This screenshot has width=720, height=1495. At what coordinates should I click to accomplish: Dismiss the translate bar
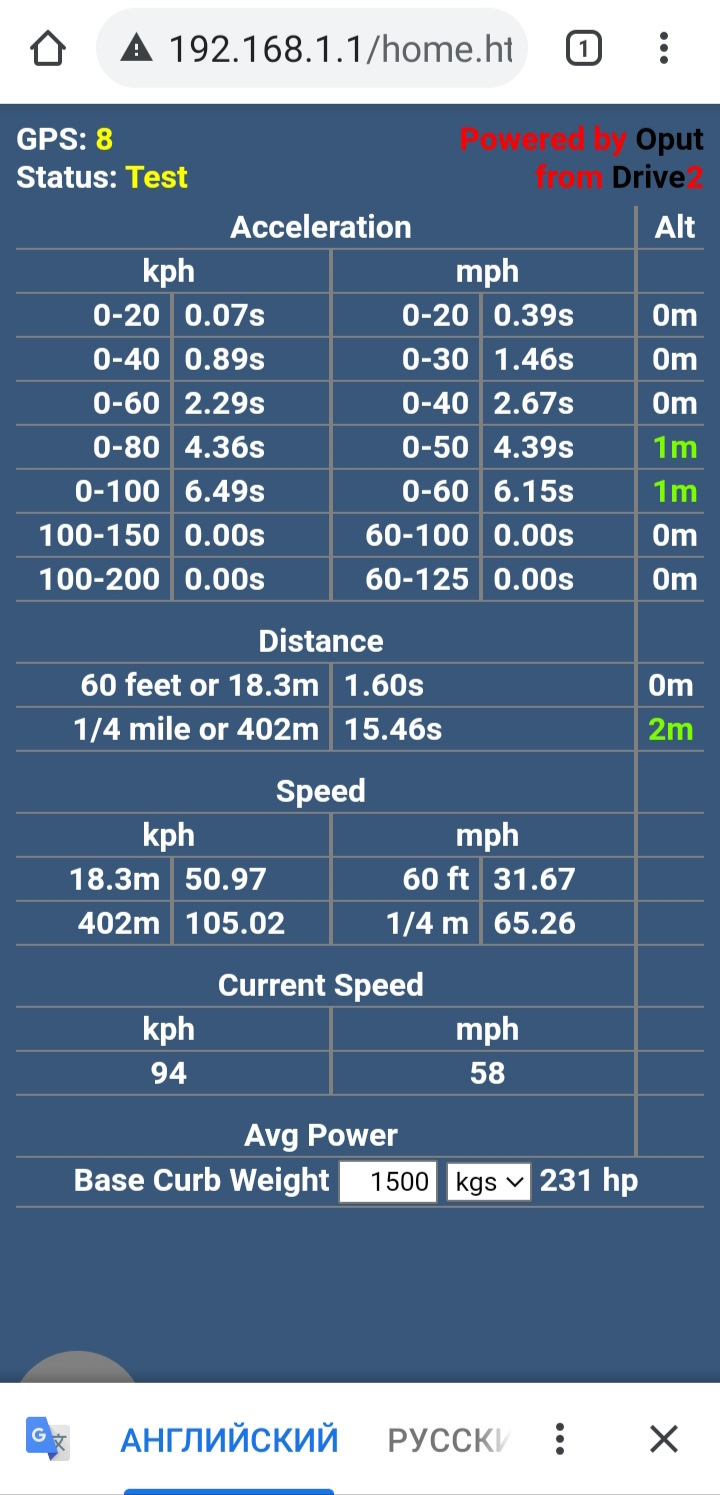pyautogui.click(x=664, y=1440)
